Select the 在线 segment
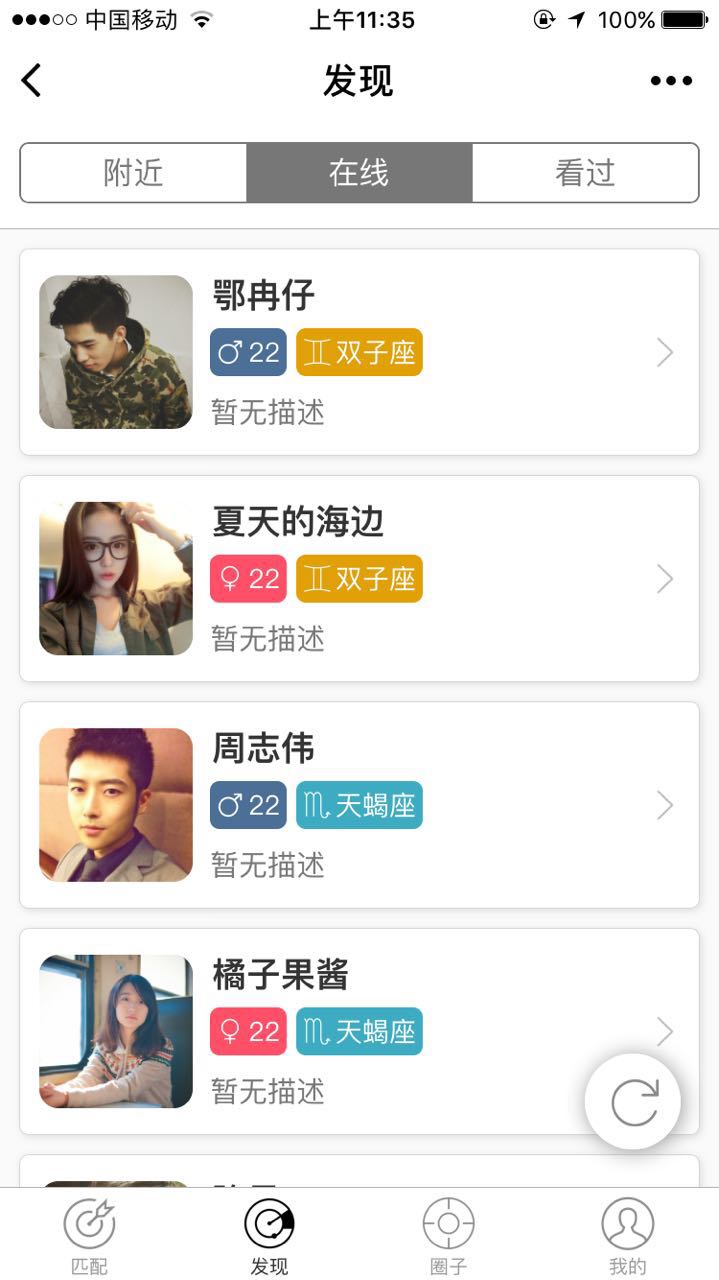Screen dimensions: 719x1280 [359, 173]
